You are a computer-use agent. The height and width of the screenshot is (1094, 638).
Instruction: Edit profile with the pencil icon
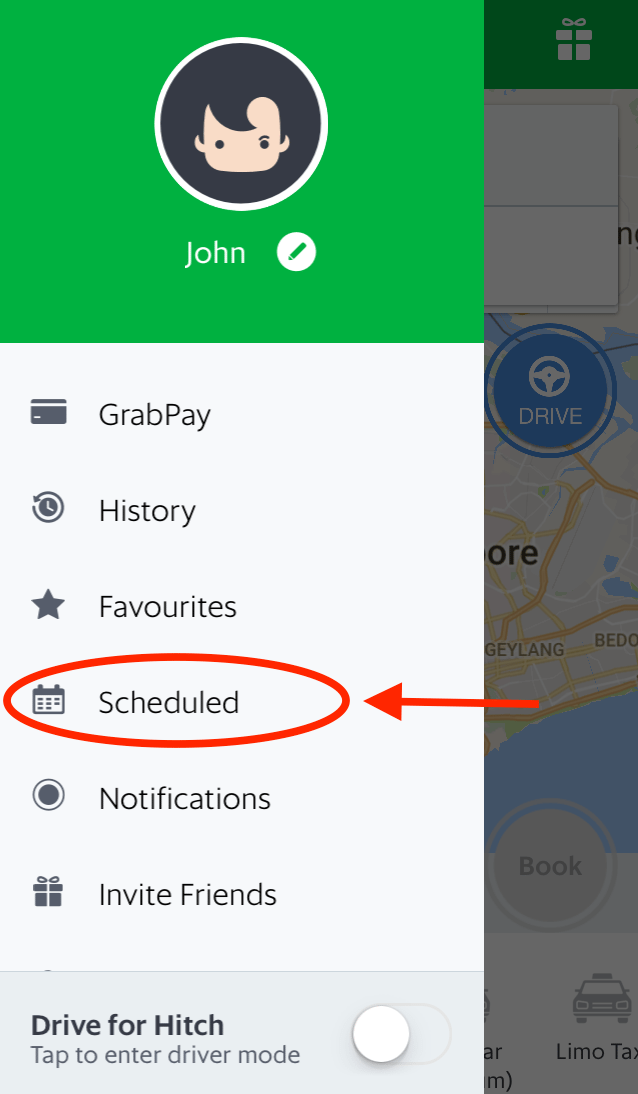tap(296, 252)
